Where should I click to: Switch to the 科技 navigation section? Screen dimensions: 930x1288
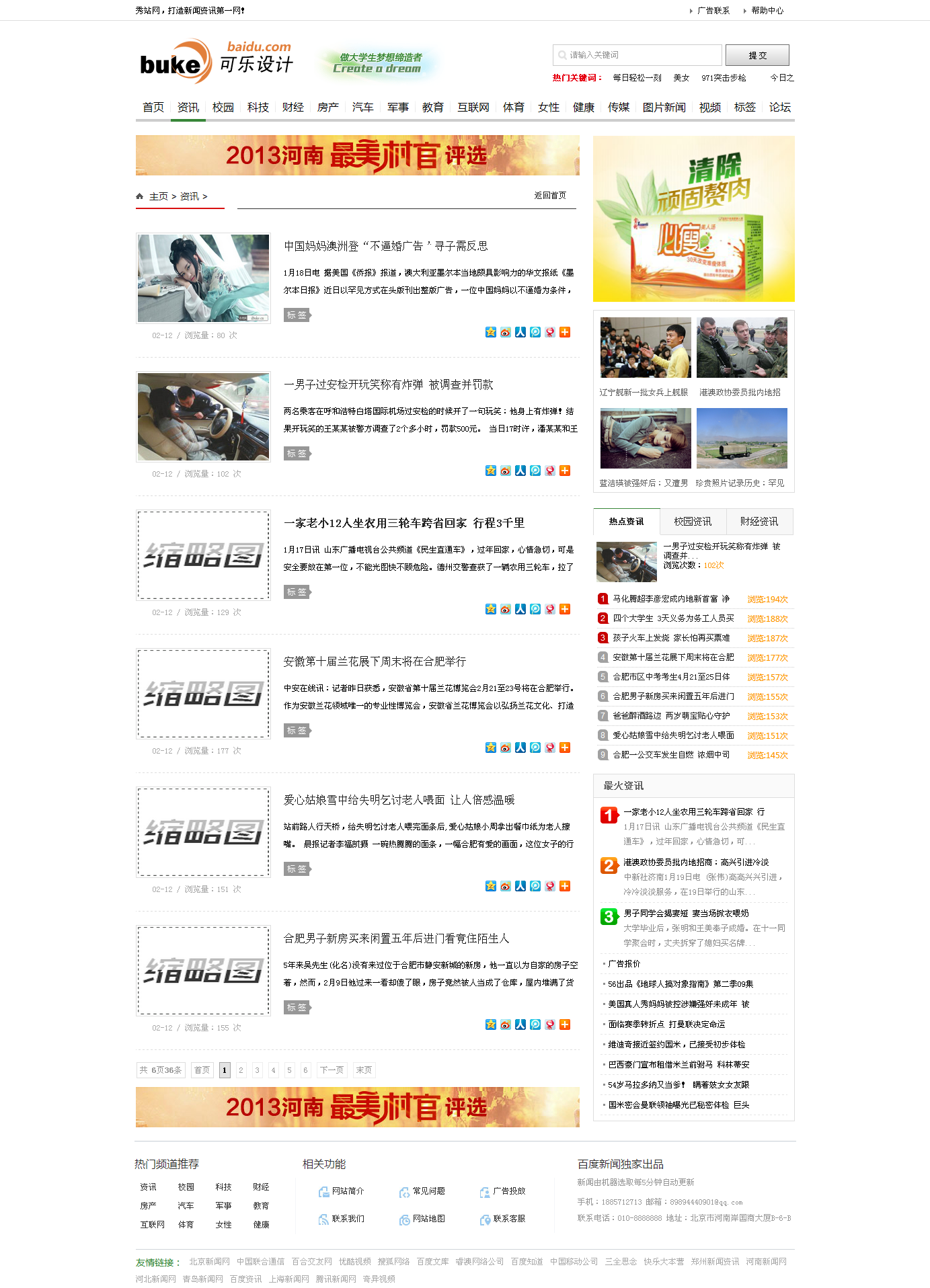(258, 108)
